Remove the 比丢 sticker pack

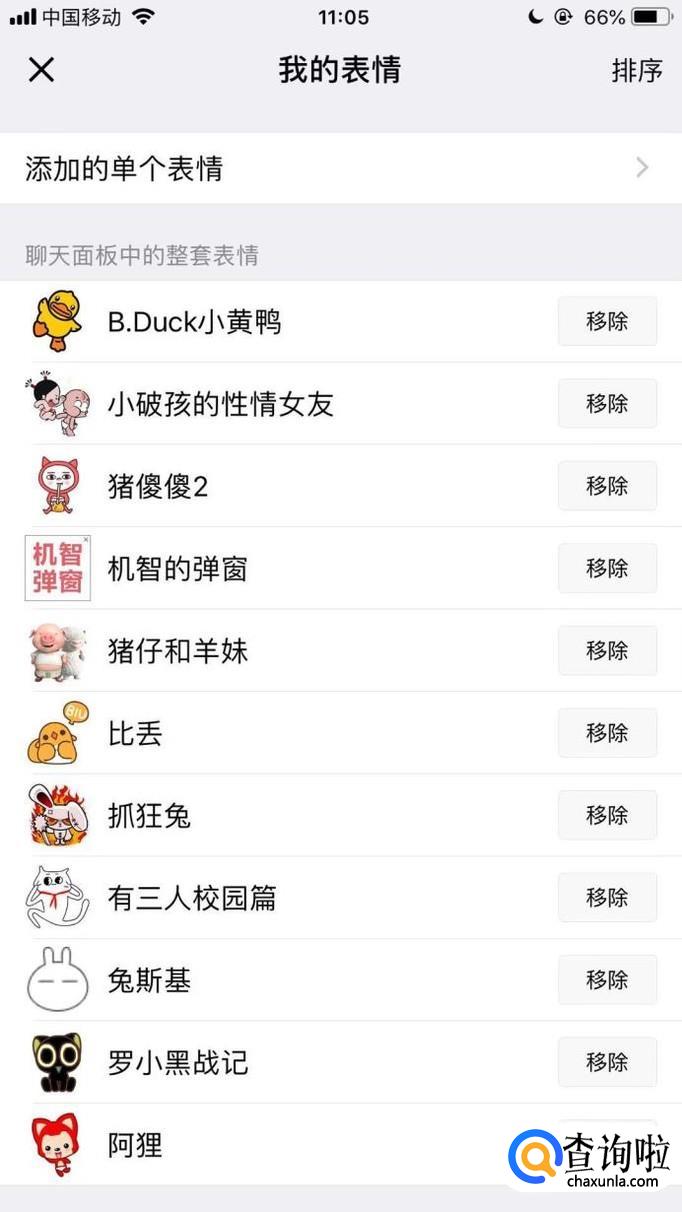coord(607,733)
